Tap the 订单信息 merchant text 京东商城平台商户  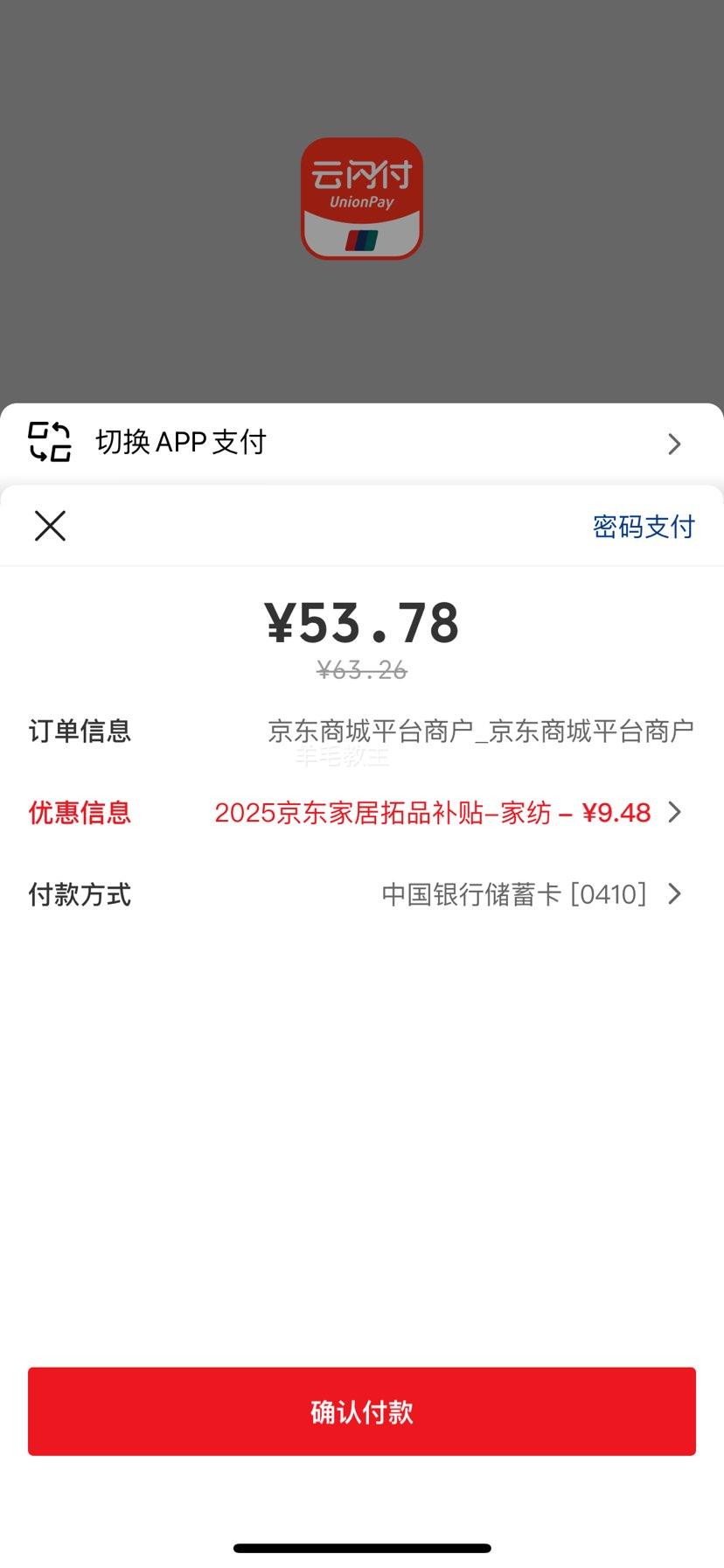481,729
